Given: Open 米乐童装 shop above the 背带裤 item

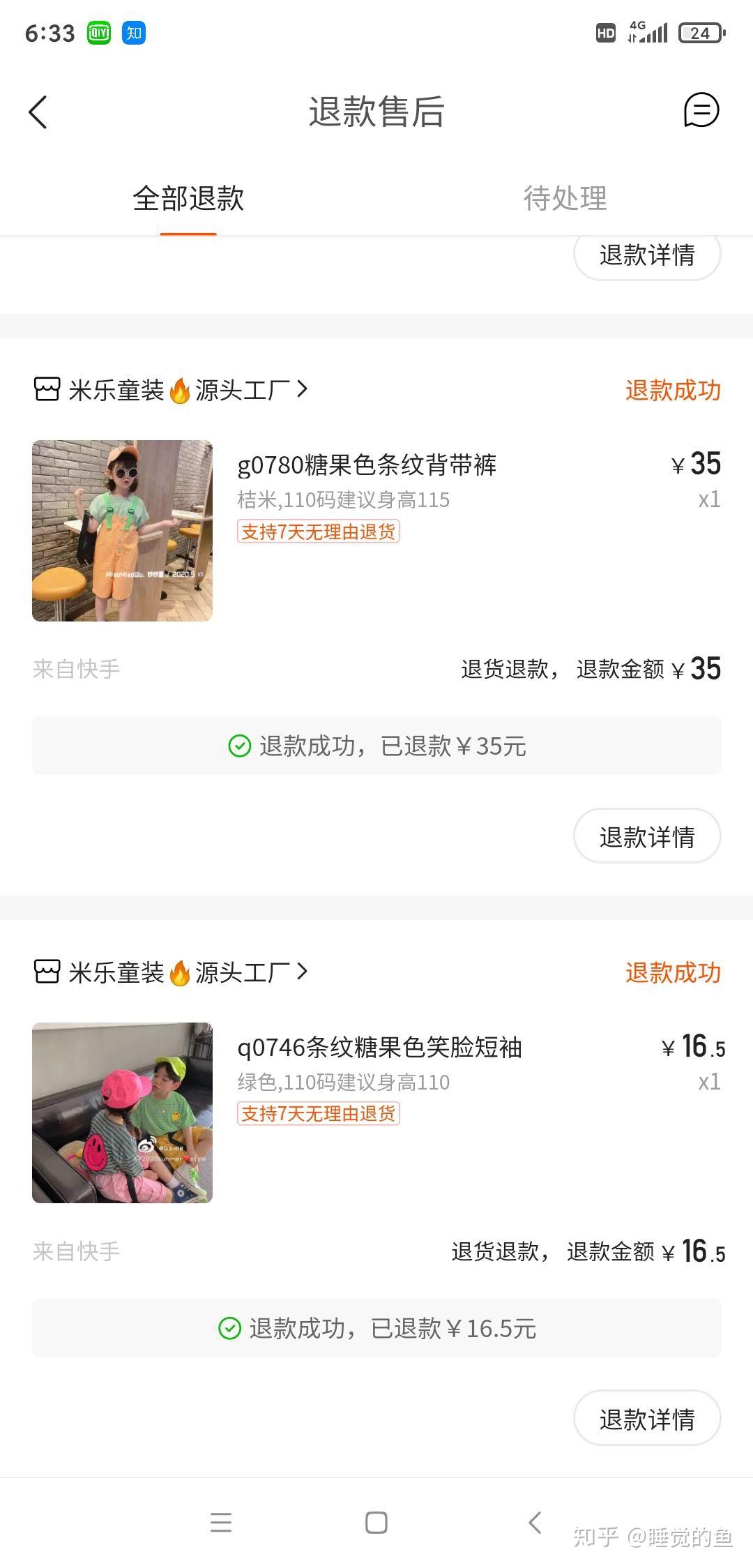Looking at the screenshot, I should (171, 390).
